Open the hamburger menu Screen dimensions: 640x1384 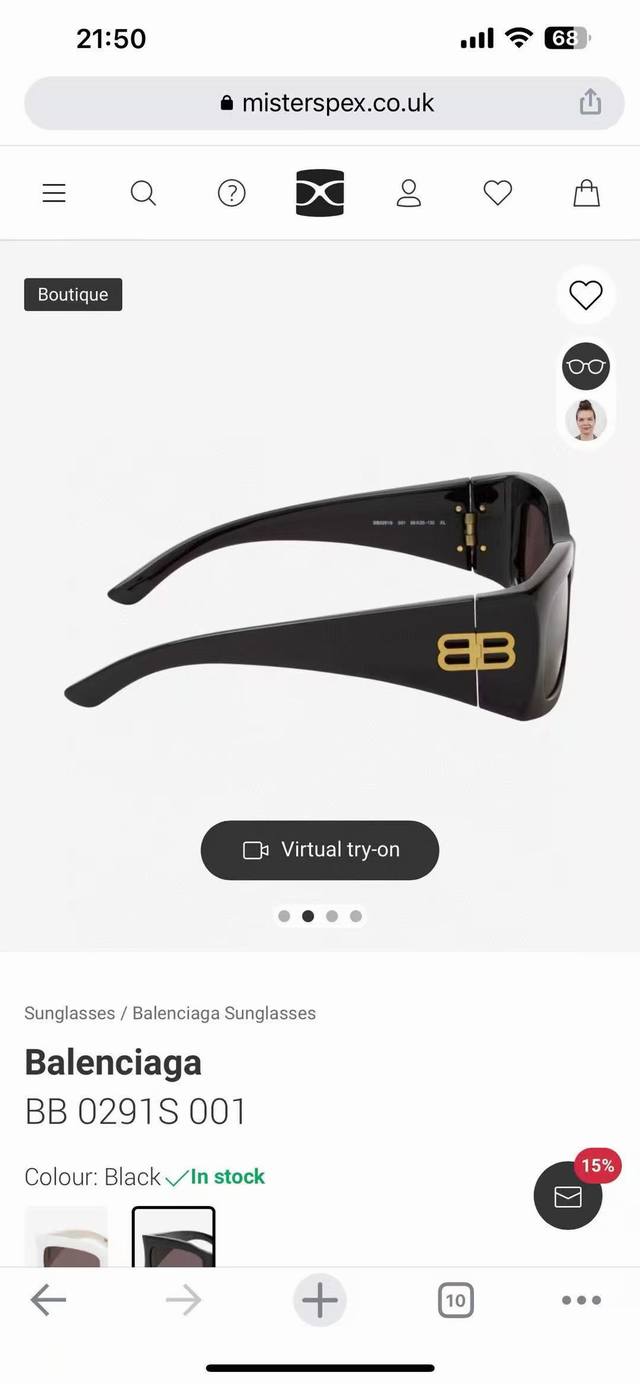tap(54, 193)
